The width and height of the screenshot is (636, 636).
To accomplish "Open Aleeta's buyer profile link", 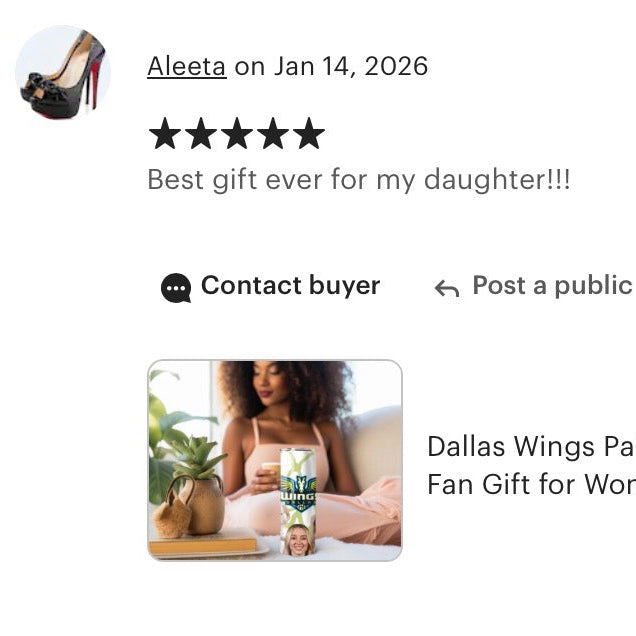I will tap(186, 67).
